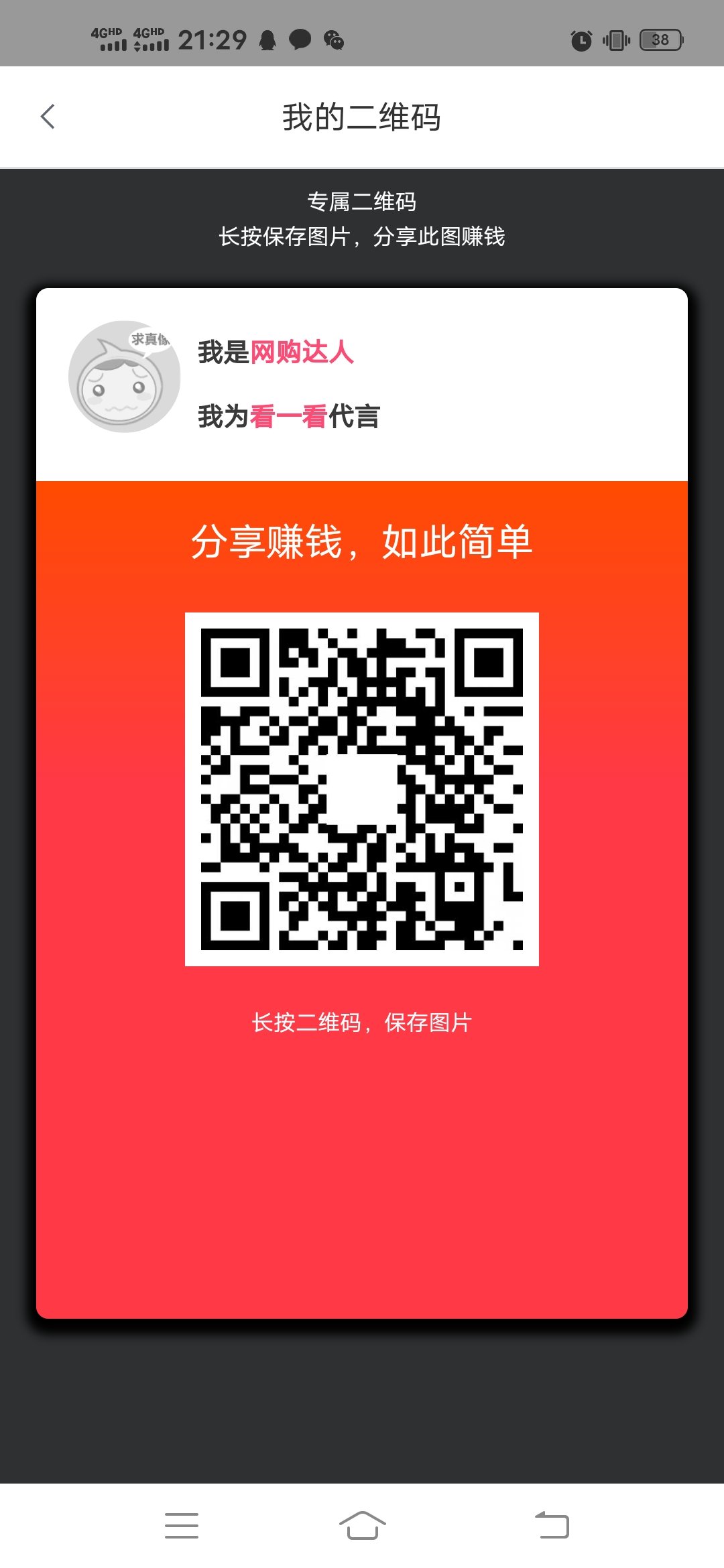
Task: Open the system recent apps menu
Action: tap(182, 1526)
